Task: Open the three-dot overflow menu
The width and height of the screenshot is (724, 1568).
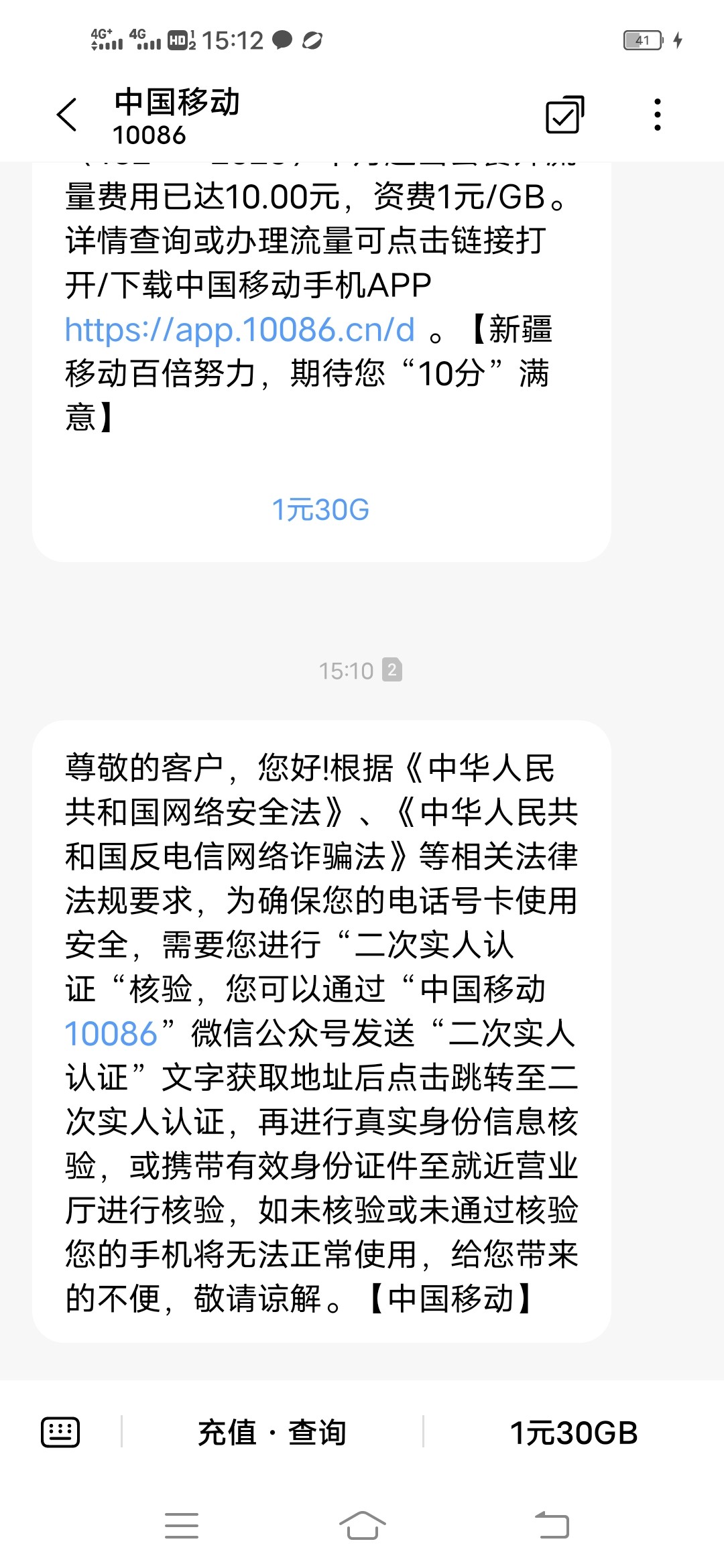Action: 658,115
